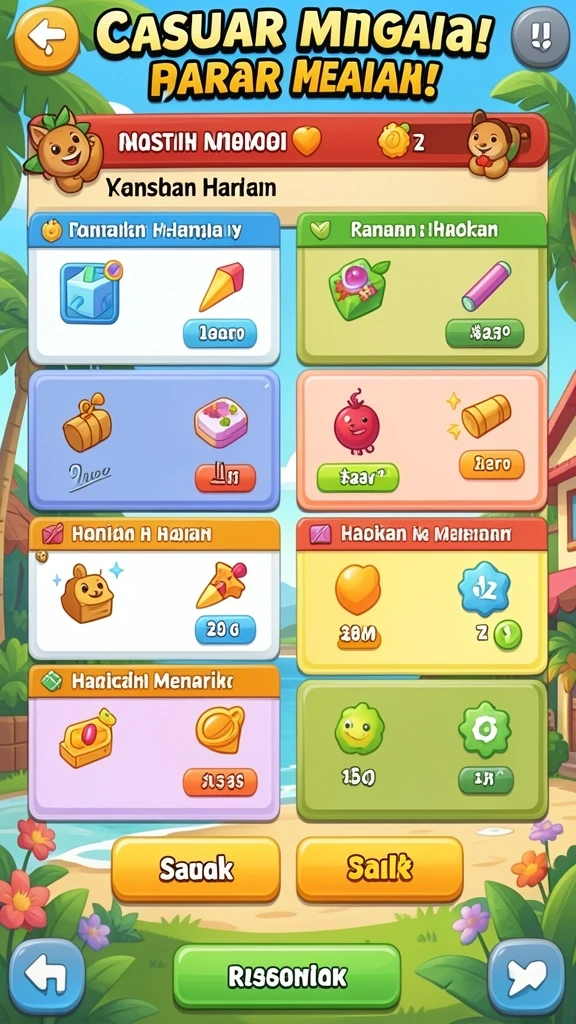576x1024 pixels.
Task: Tap the green button under purple tube
Action: pos(485,334)
